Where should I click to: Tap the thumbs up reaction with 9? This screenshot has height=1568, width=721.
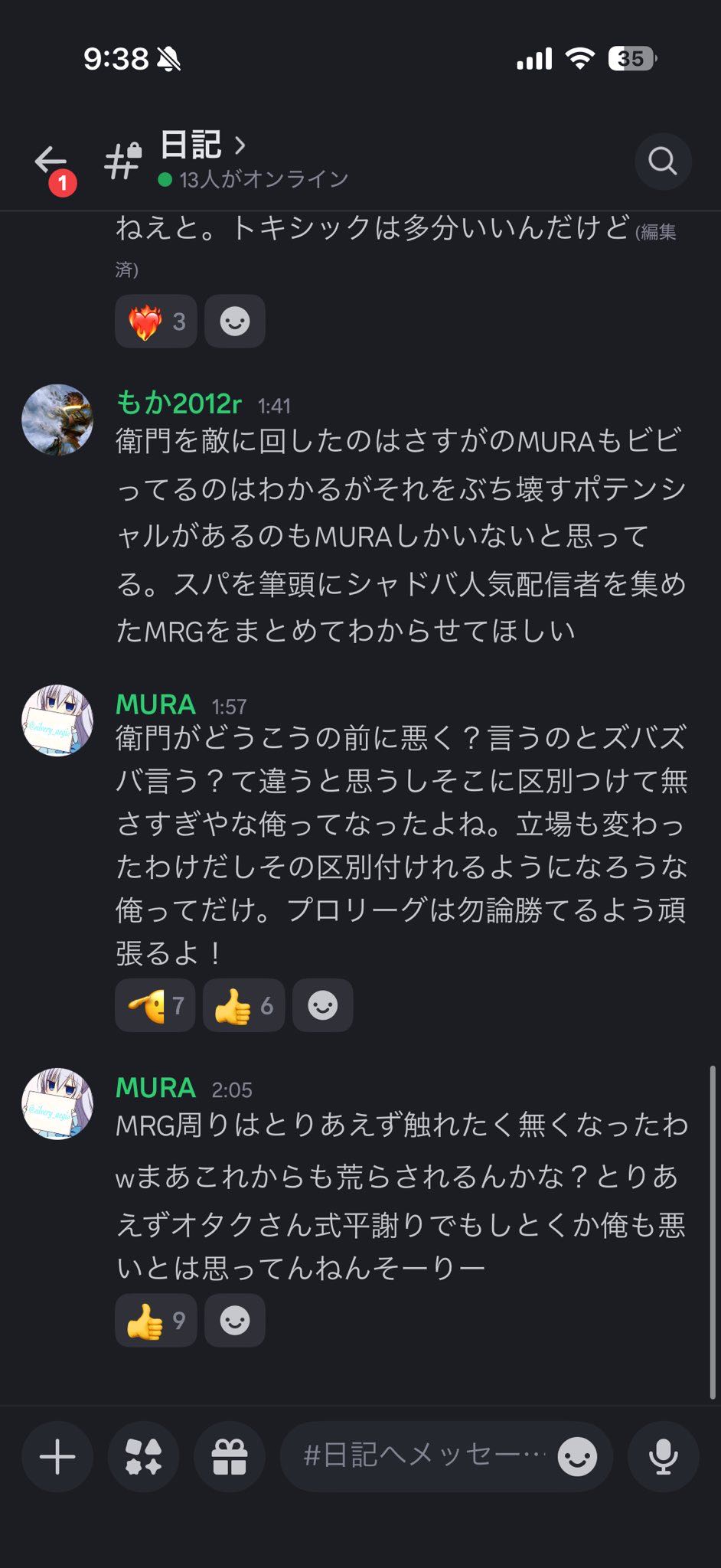click(155, 1321)
